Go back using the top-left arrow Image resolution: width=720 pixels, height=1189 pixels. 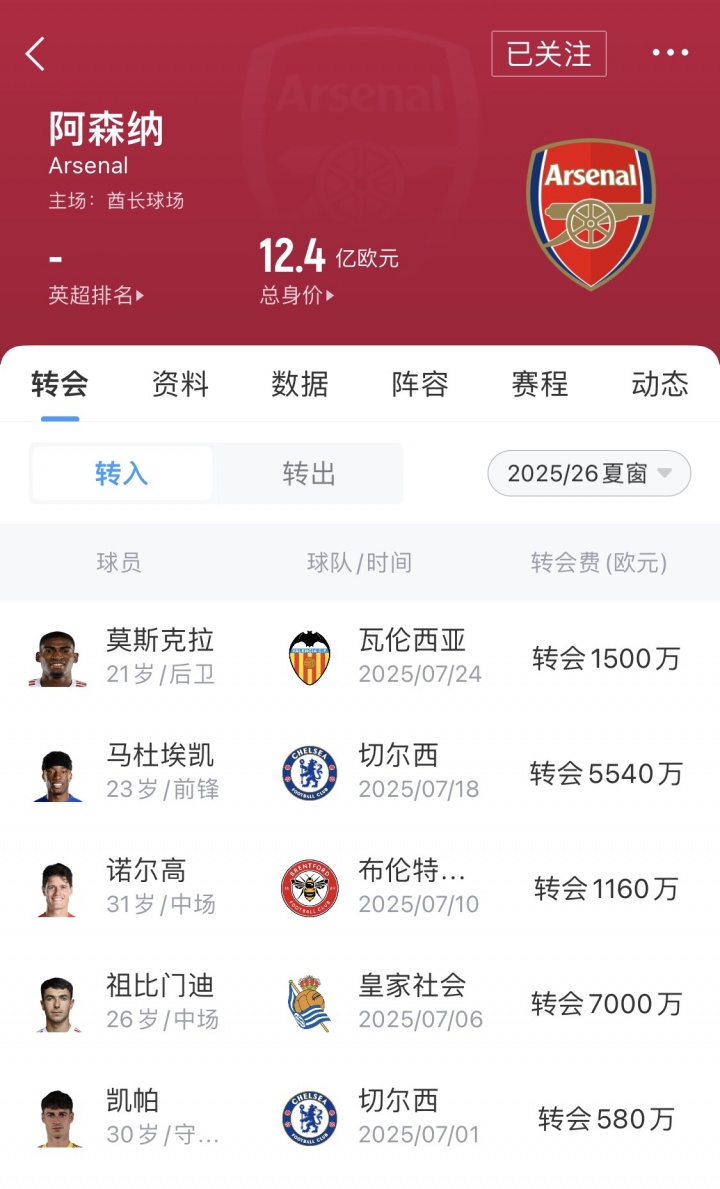pyautogui.click(x=36, y=54)
